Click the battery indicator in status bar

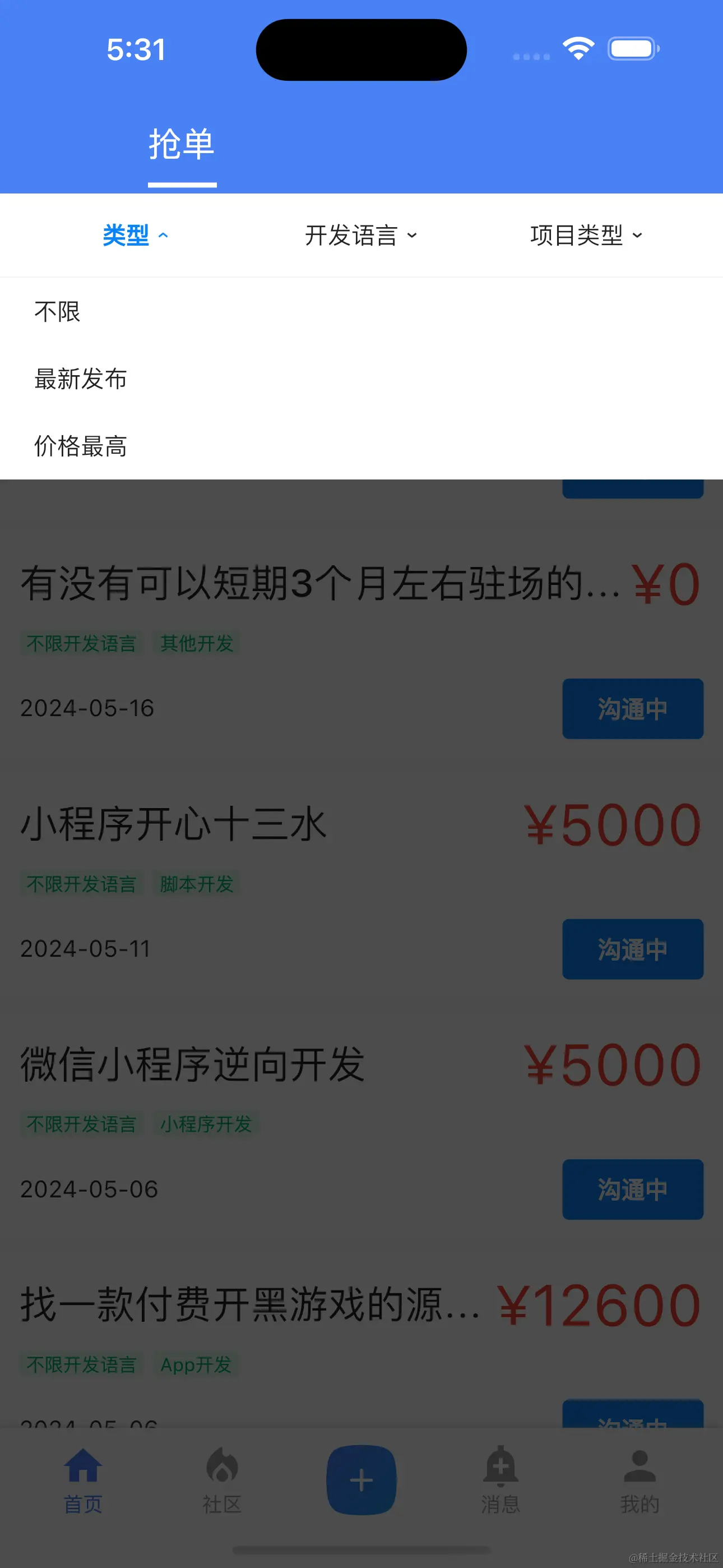[x=632, y=48]
